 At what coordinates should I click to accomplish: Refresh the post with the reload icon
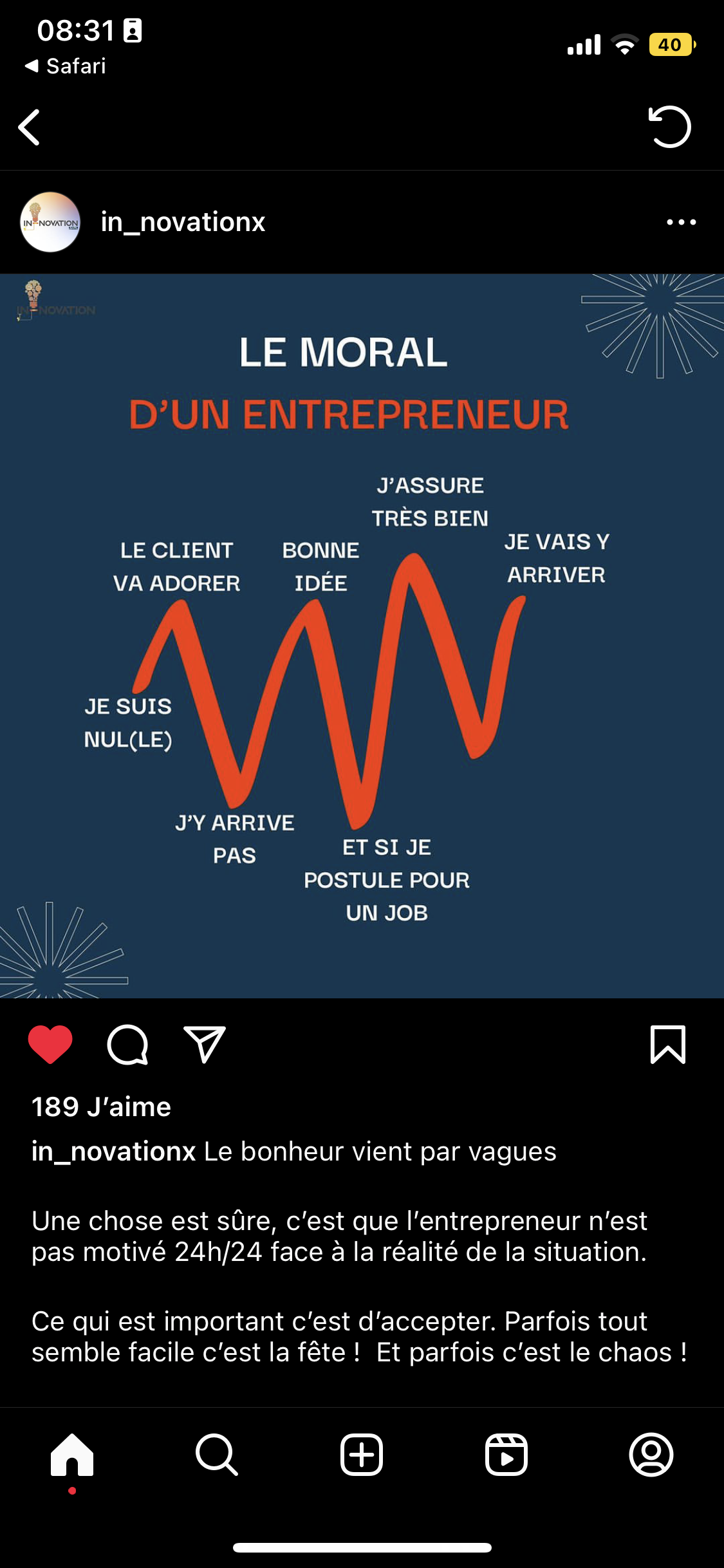(669, 127)
